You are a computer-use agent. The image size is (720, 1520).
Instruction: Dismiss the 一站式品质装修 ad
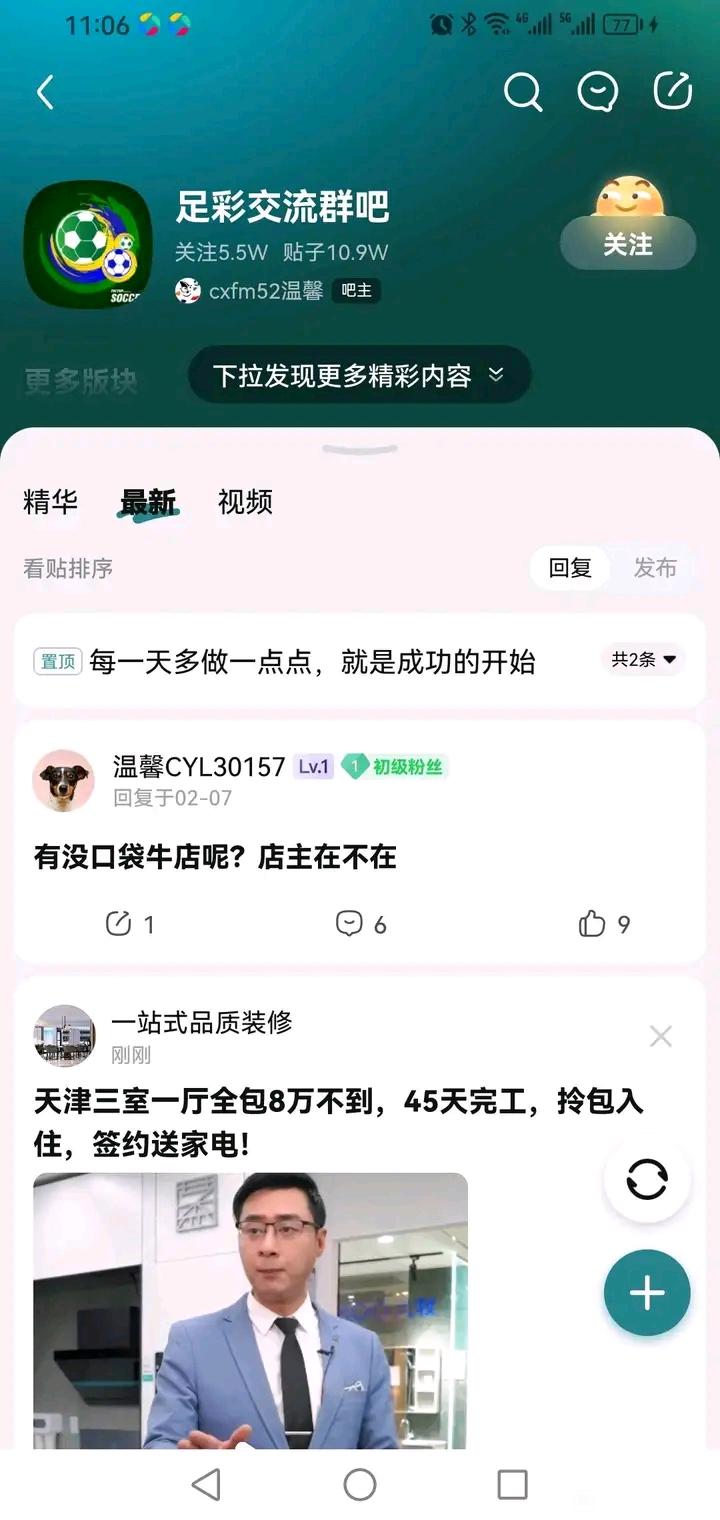(660, 1036)
